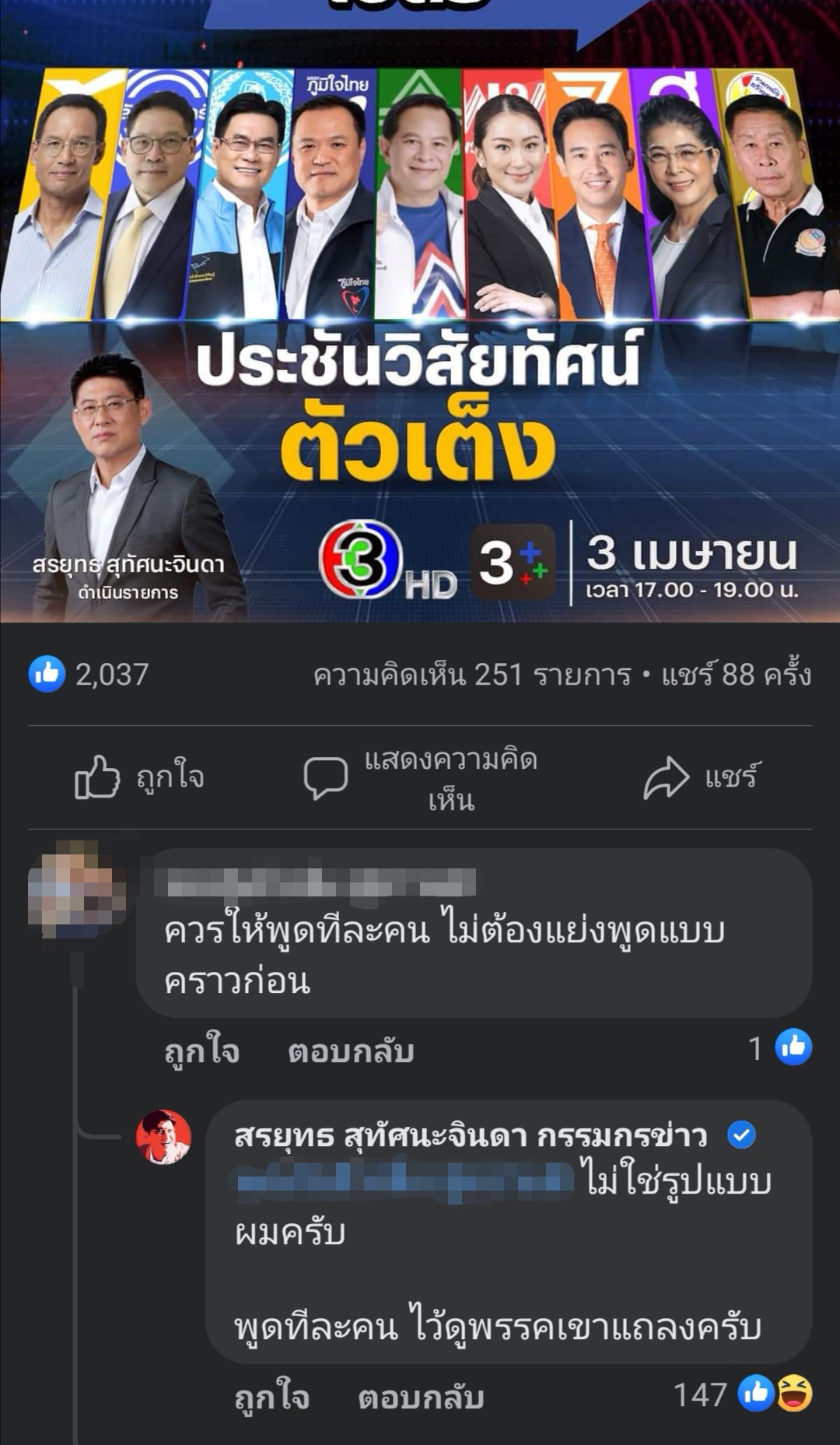Viewport: 840px width, 1445px height.
Task: View the 2,037 reactions list
Action: coord(89,674)
